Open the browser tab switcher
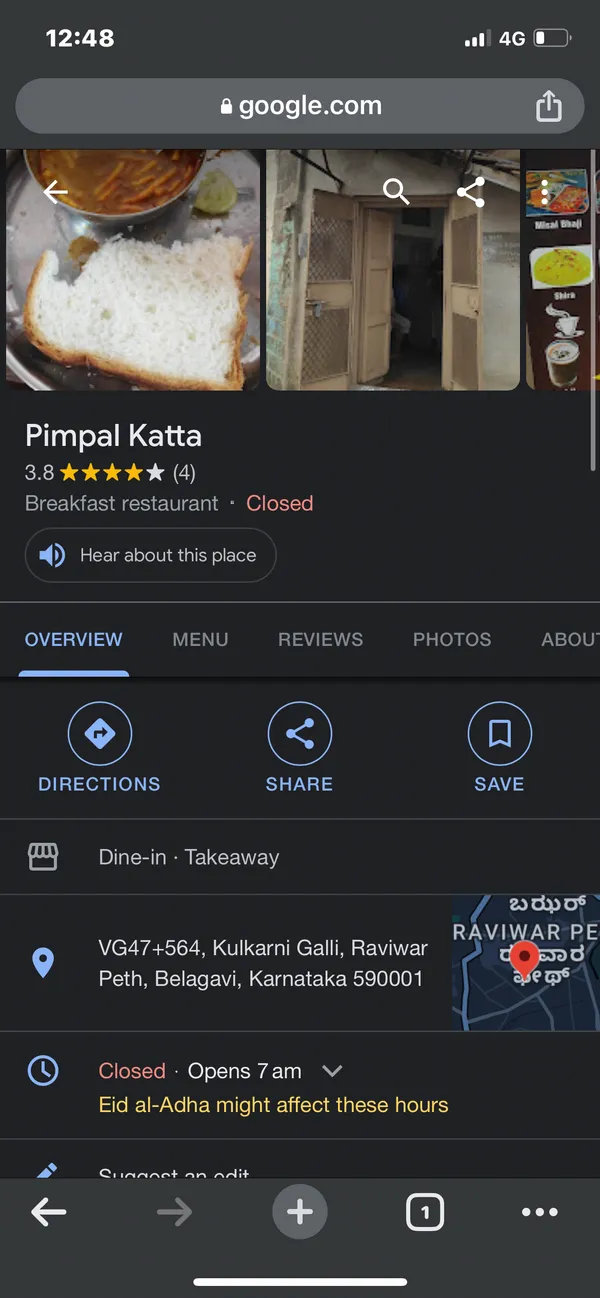 tap(425, 1213)
